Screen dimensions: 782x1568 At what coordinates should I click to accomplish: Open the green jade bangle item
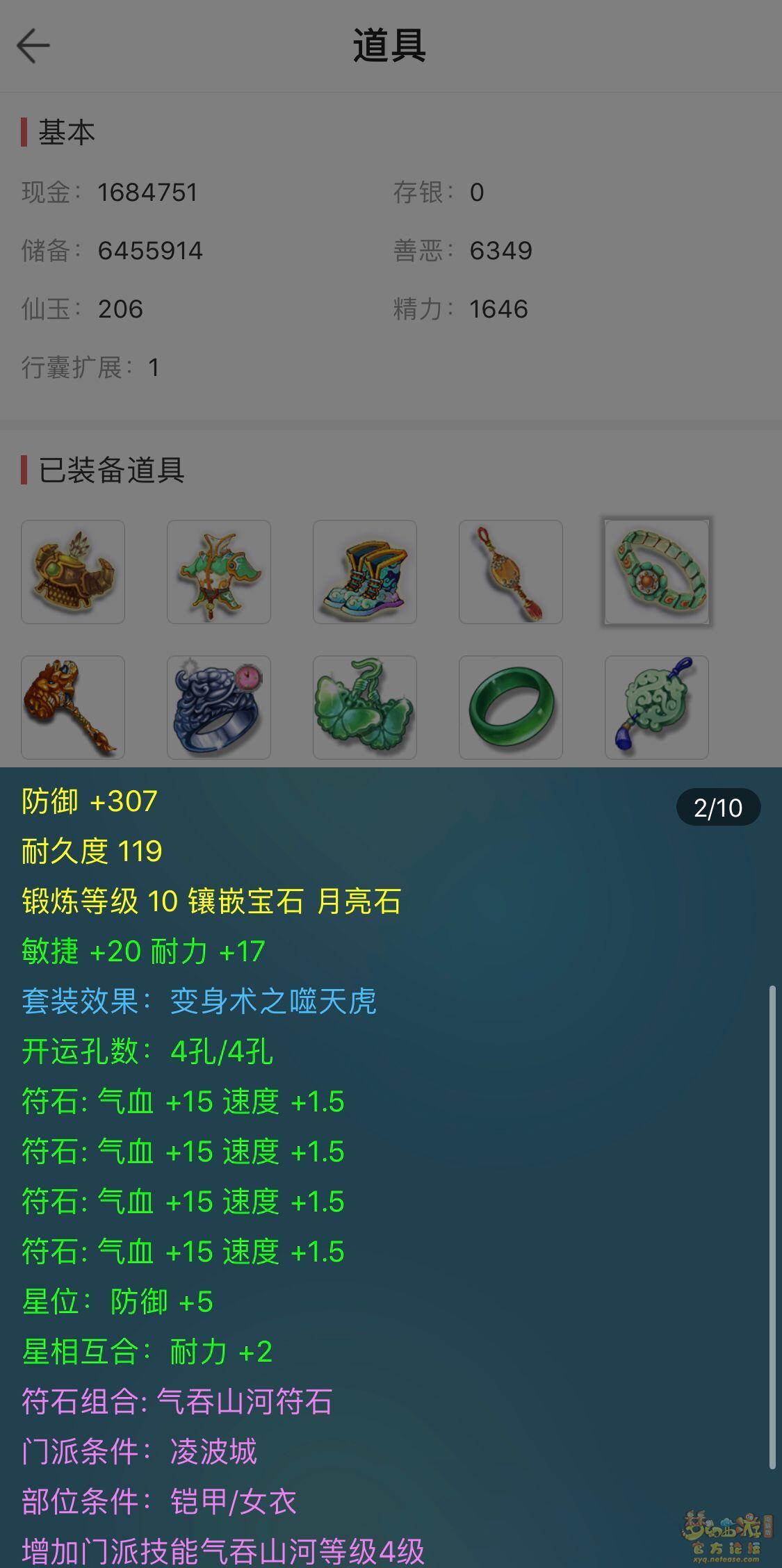[x=511, y=708]
